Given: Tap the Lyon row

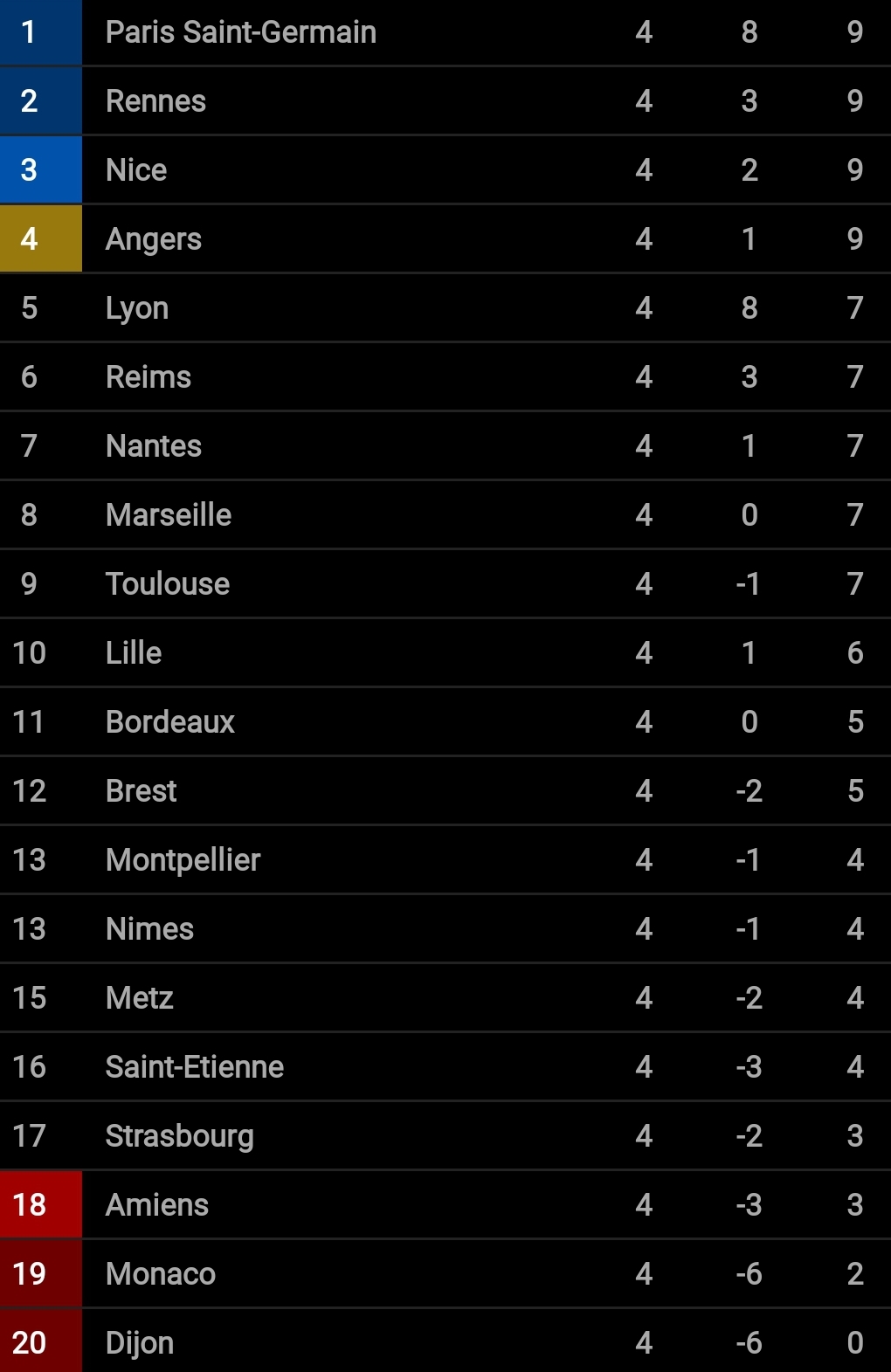Looking at the screenshot, I should [x=445, y=308].
